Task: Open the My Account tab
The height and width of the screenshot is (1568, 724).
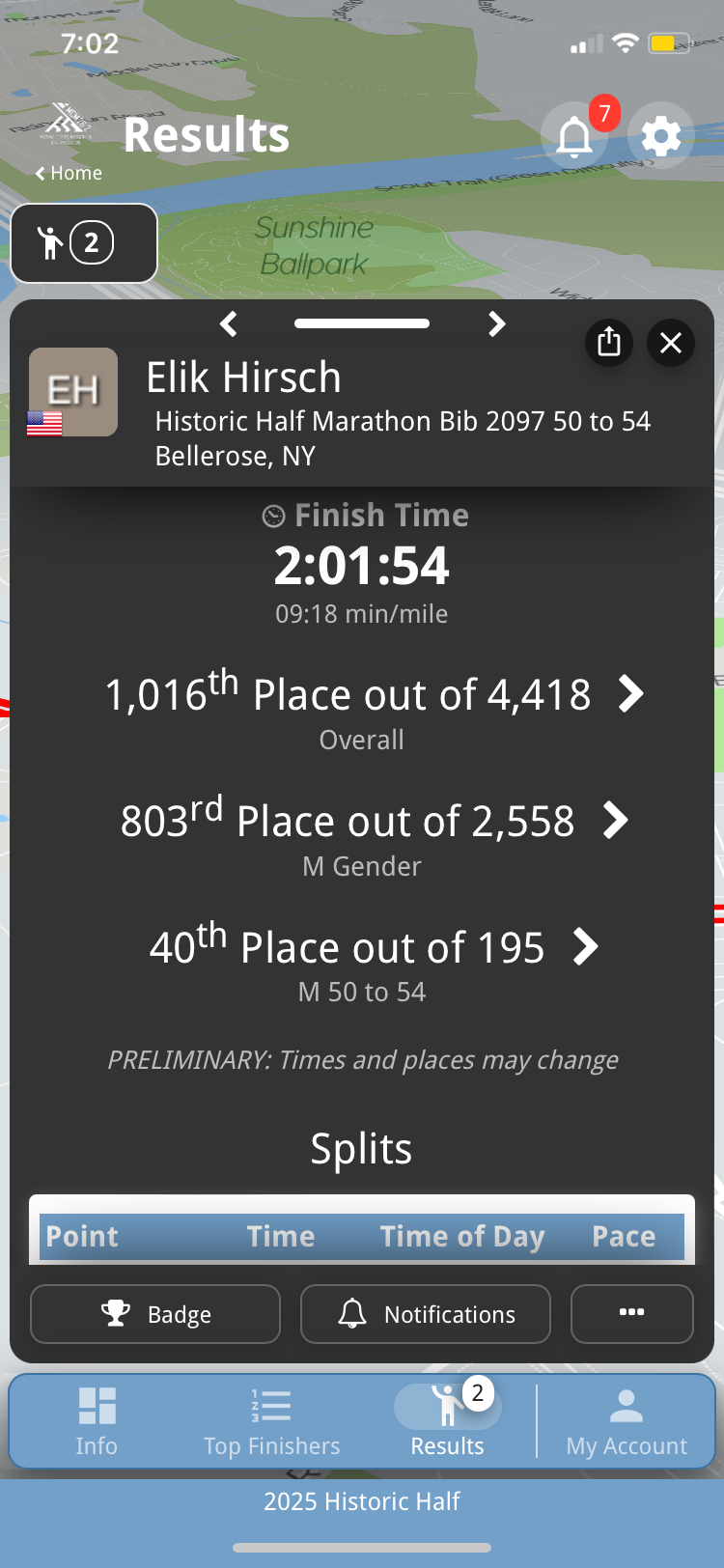Action: [x=627, y=1420]
